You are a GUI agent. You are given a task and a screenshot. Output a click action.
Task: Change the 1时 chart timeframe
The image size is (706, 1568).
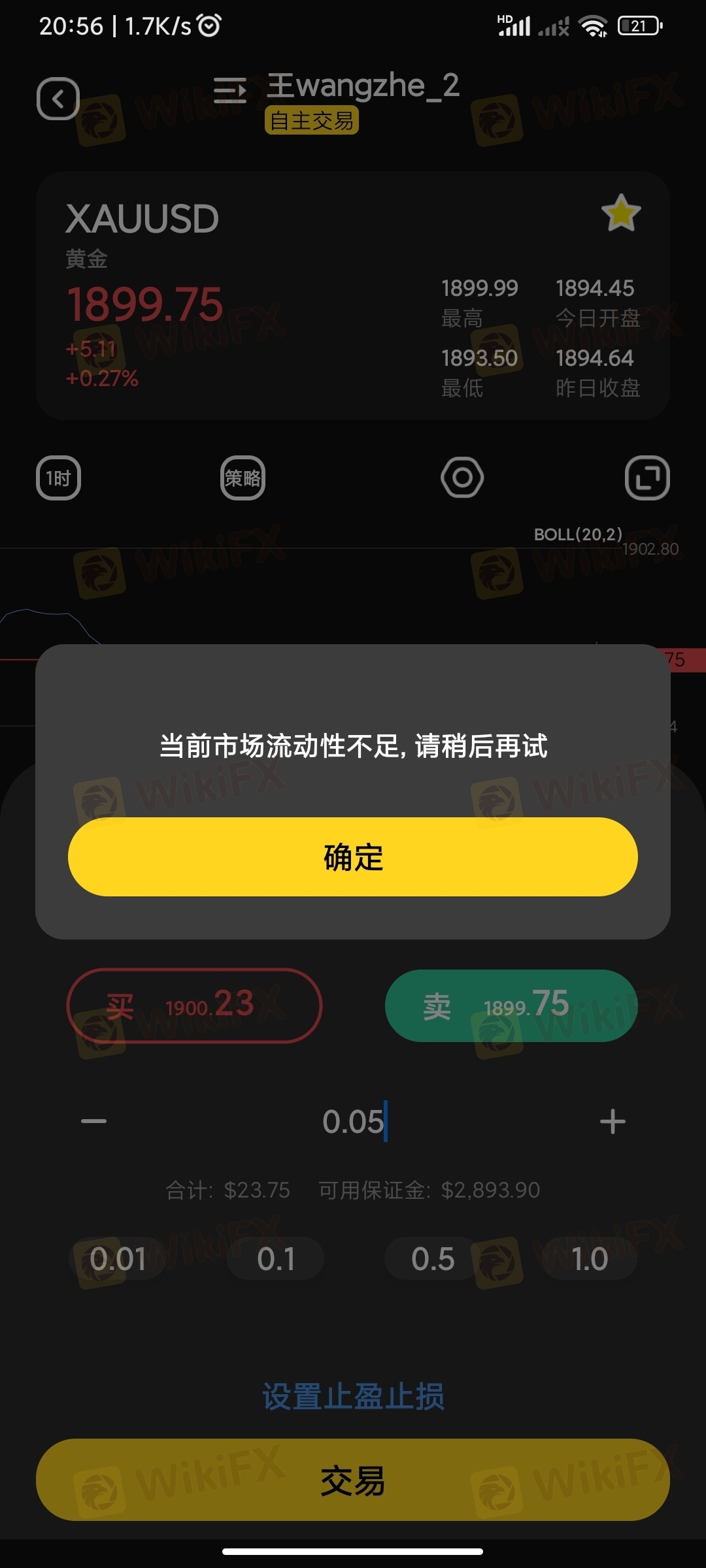tap(58, 478)
